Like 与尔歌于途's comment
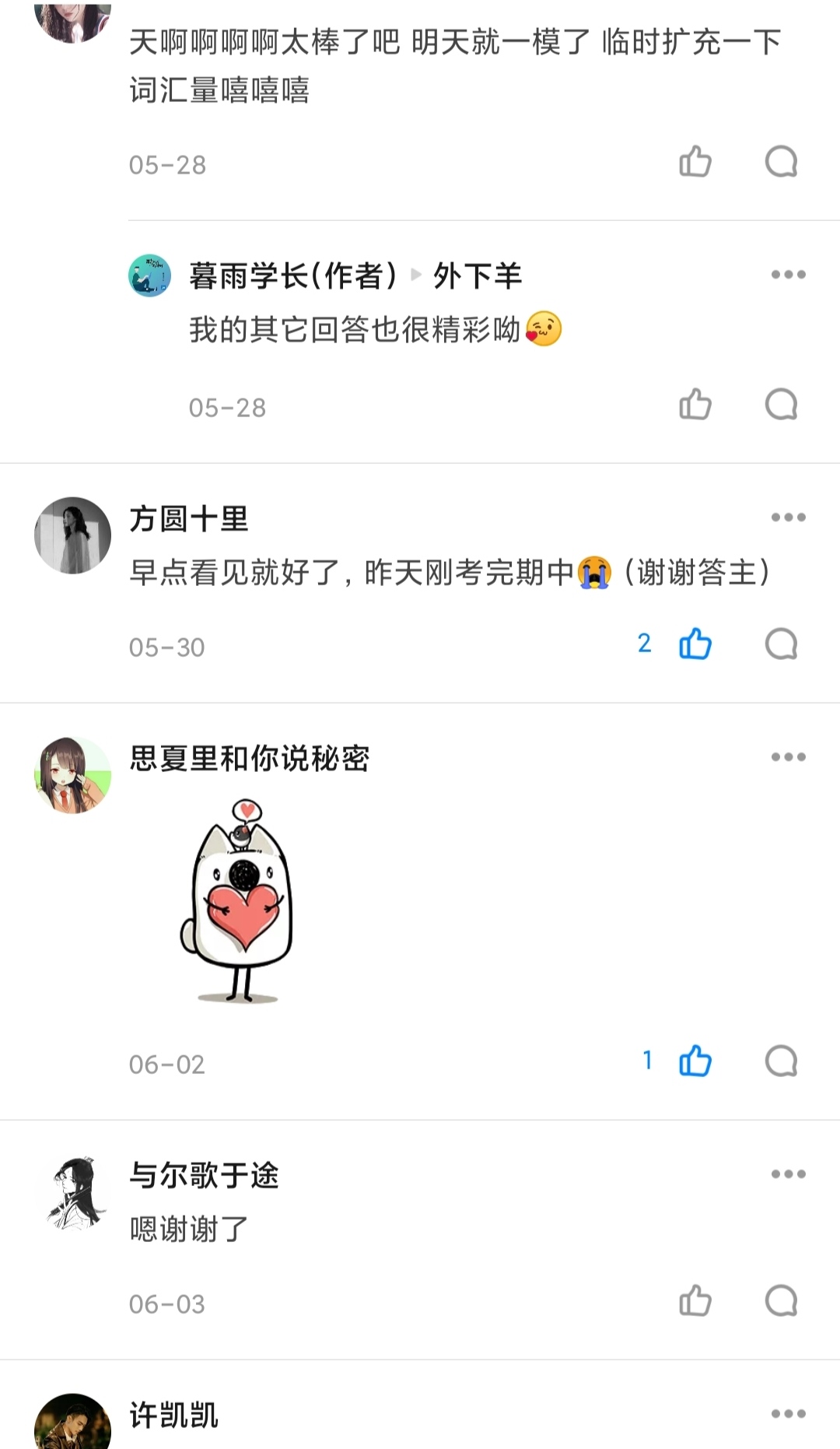840x1449 pixels. 695,1301
